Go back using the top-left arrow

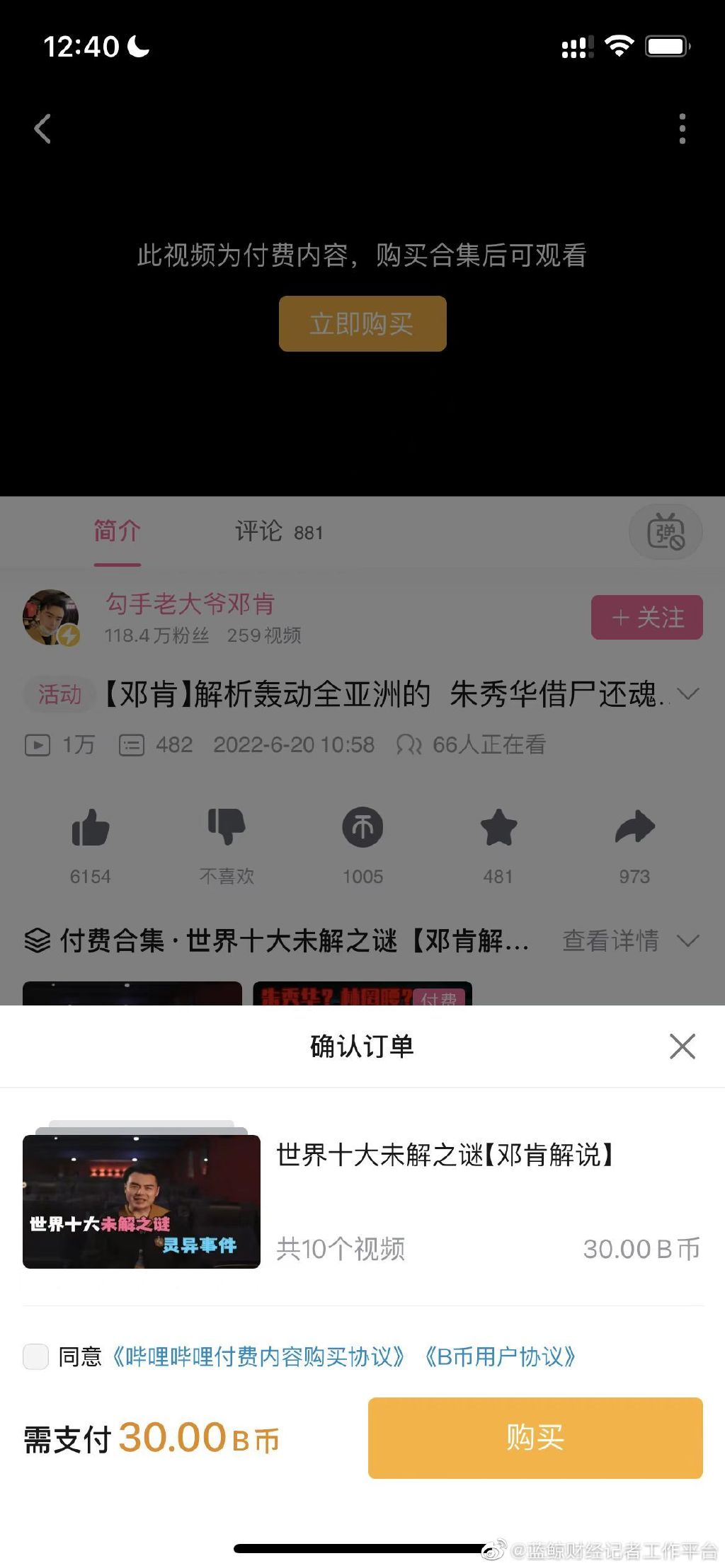42,129
